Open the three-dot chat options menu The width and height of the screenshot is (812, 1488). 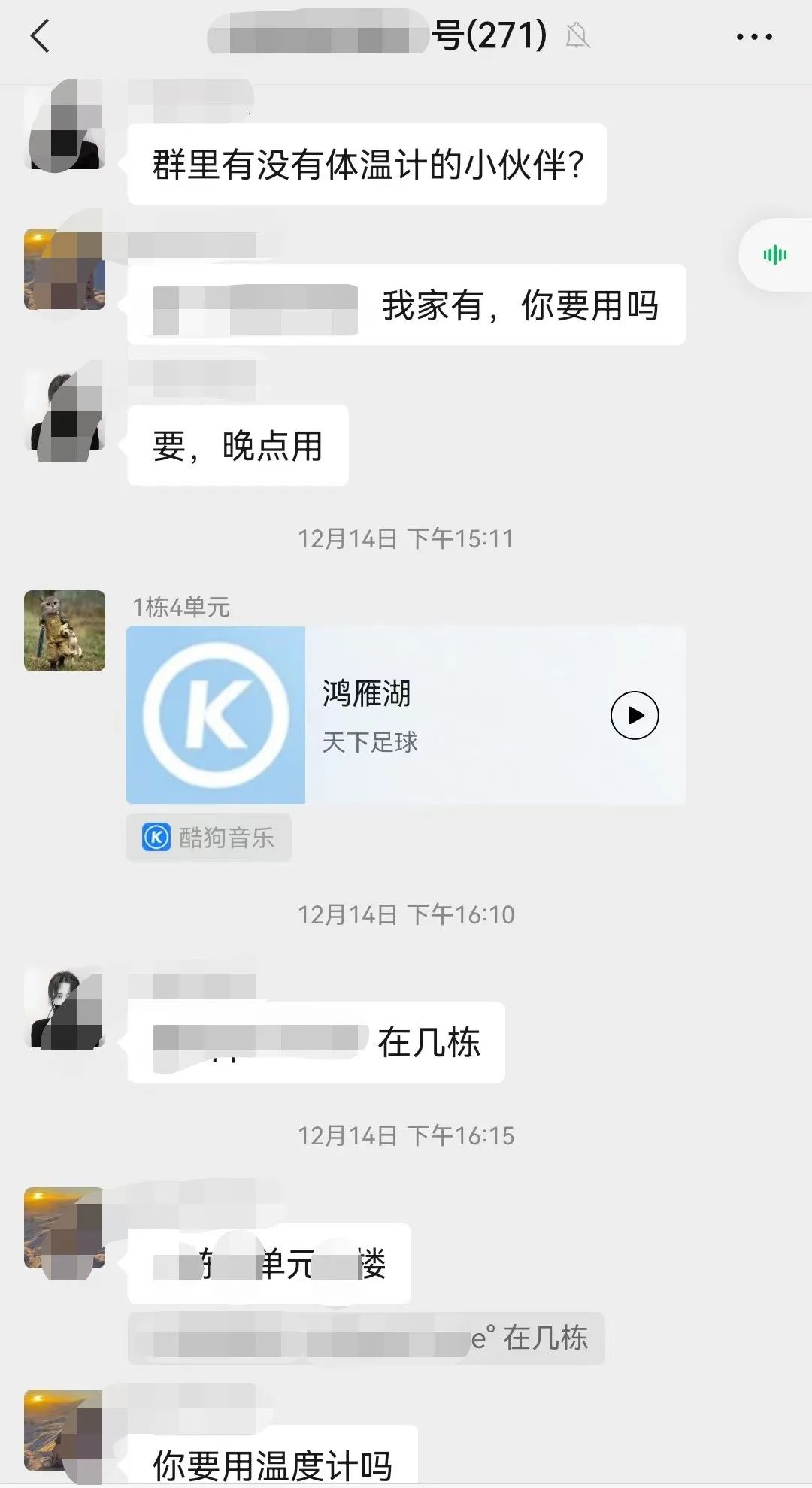[x=753, y=36]
